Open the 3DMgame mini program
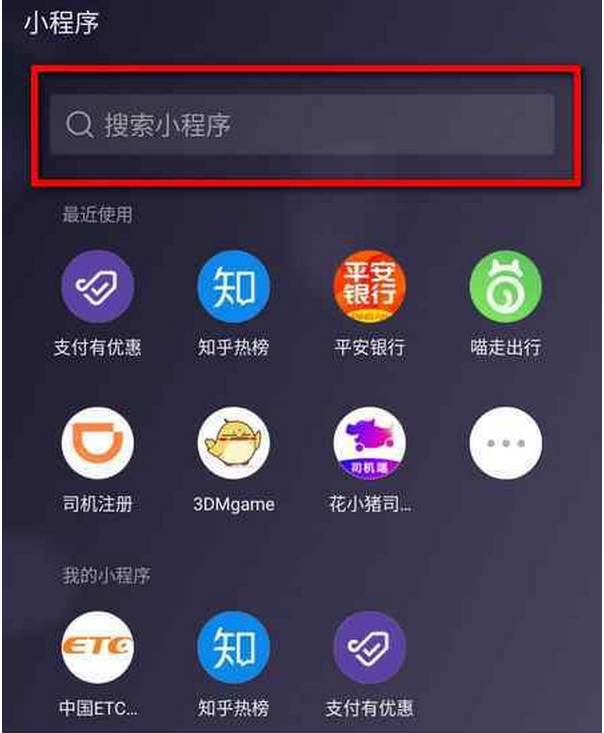The width and height of the screenshot is (604, 733). click(233, 444)
